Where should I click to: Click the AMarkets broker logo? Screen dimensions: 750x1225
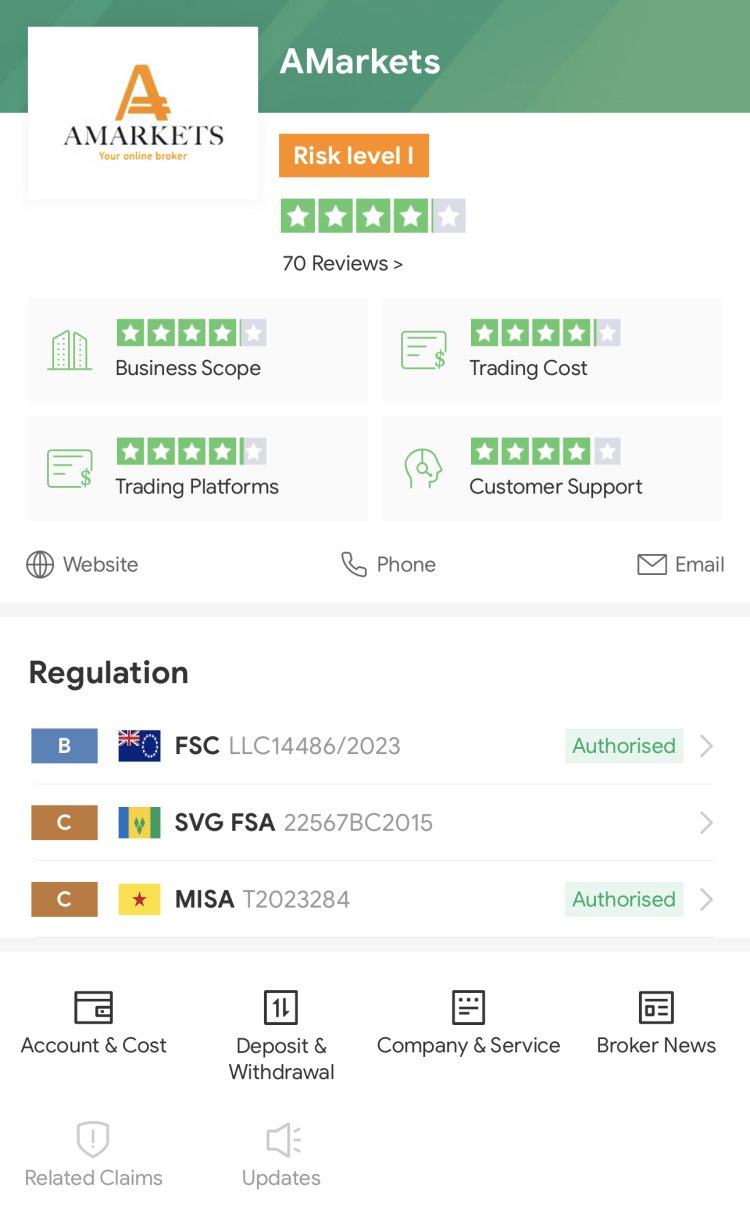tap(142, 110)
